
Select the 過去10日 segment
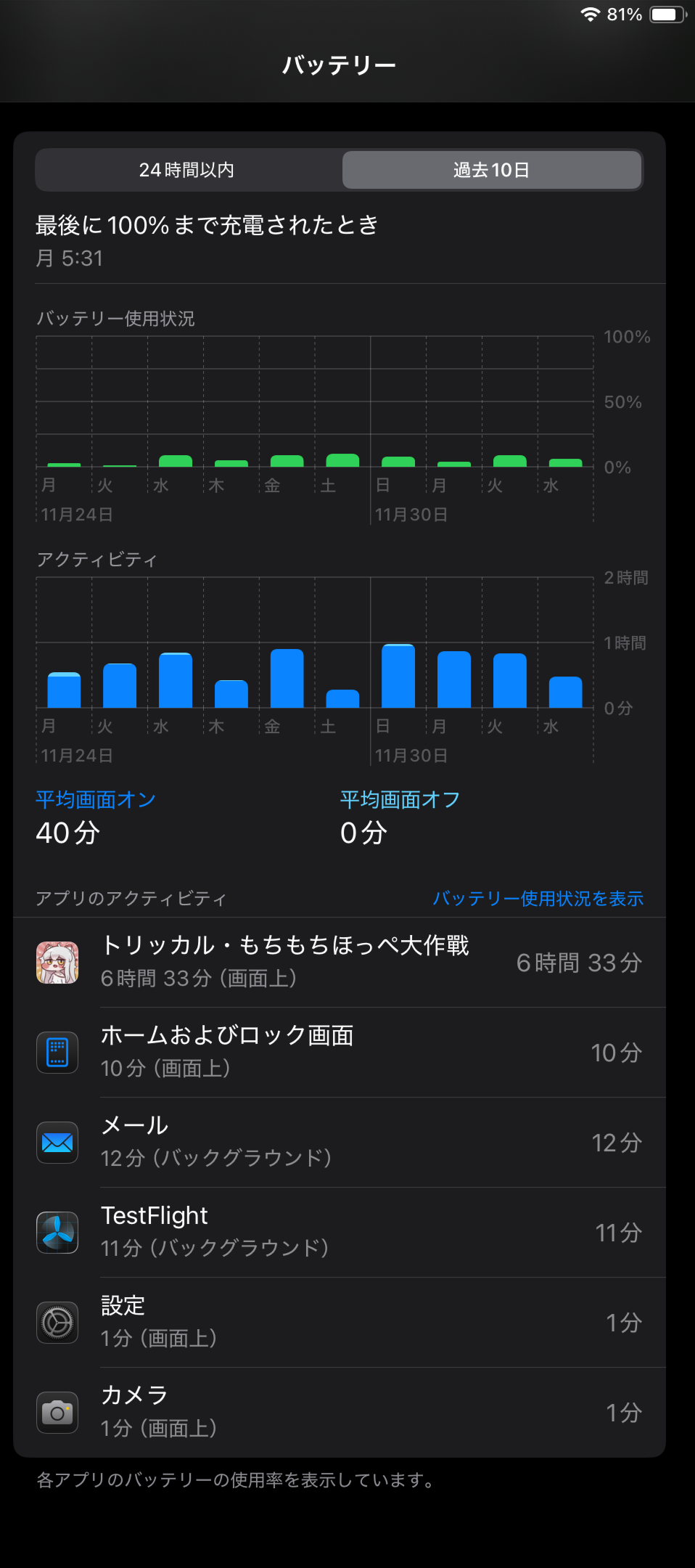pyautogui.click(x=492, y=170)
